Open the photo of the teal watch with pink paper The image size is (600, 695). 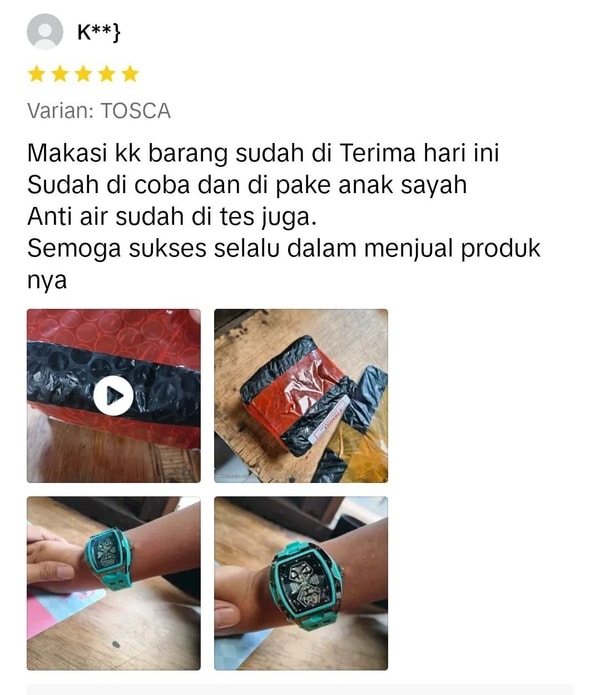(x=113, y=583)
